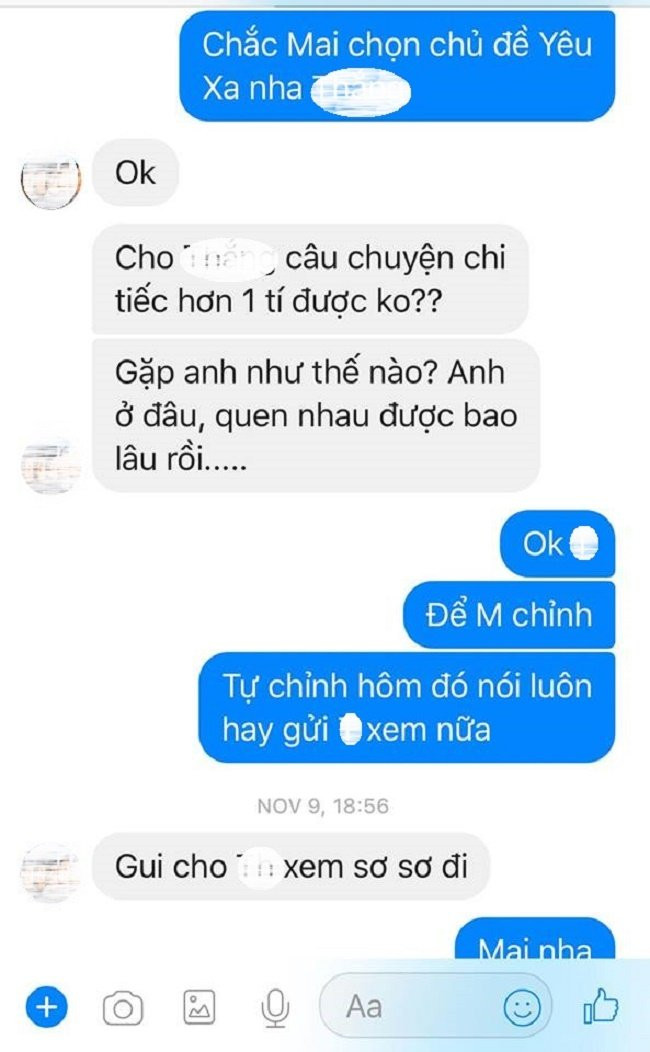Open the camera to take a photo

(x=123, y=1008)
